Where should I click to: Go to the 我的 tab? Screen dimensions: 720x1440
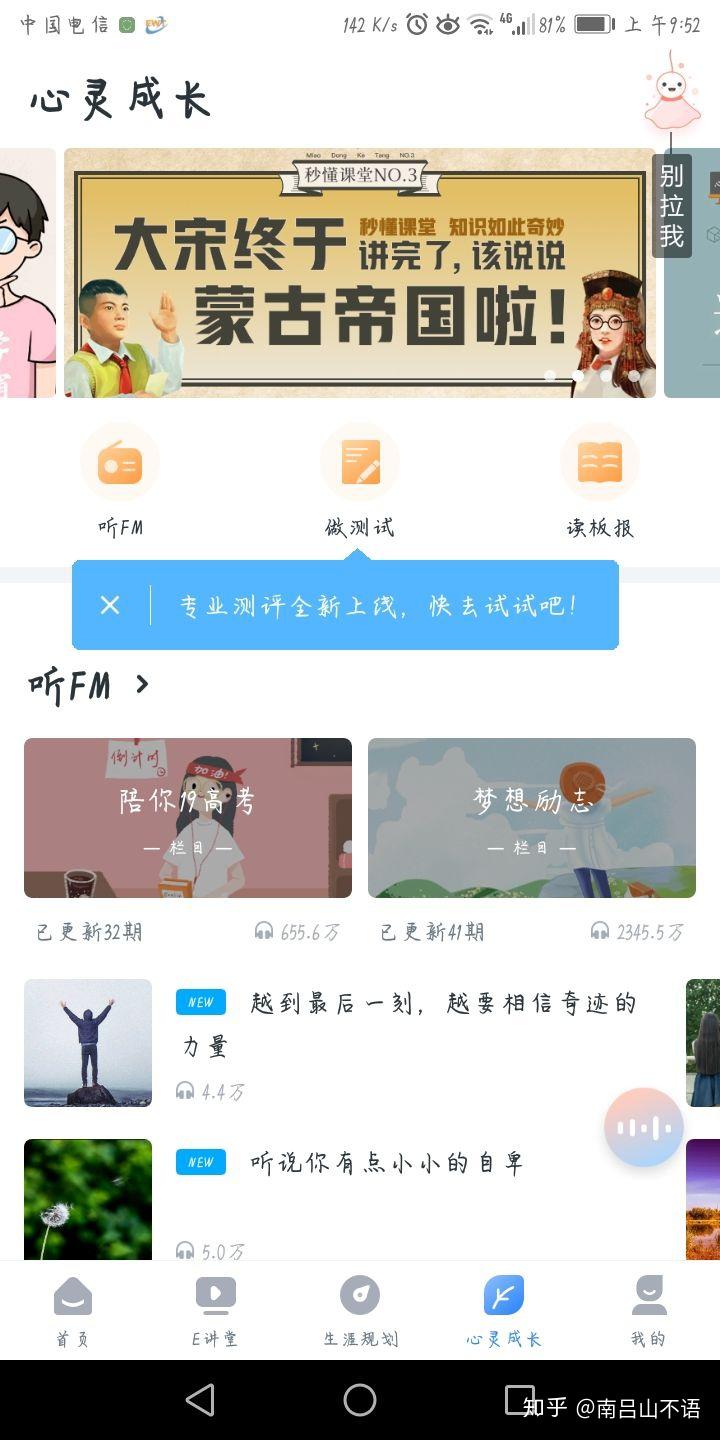(x=648, y=1310)
